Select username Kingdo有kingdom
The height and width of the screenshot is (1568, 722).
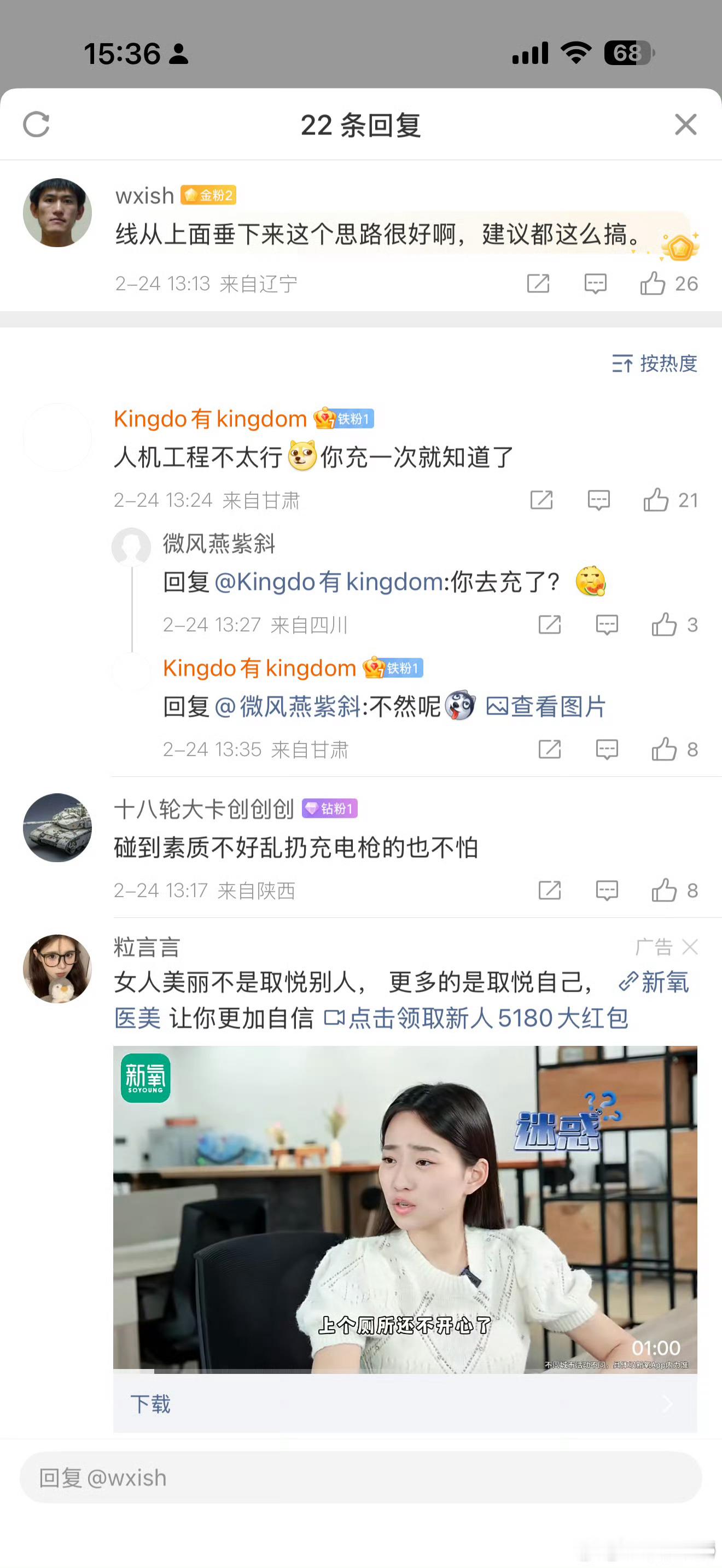[x=210, y=419]
